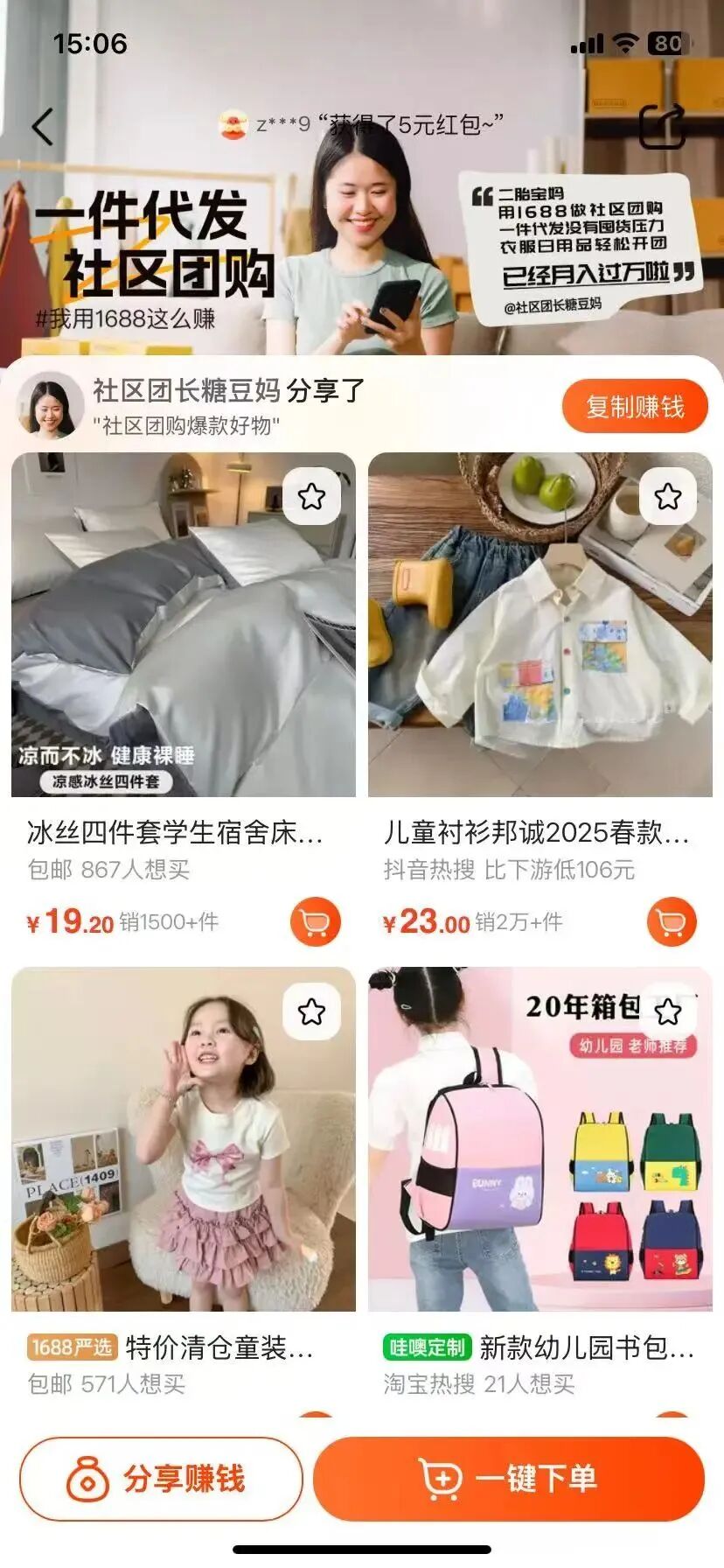This screenshot has width=724, height=1568.
Task: Add 冰丝四件套 to cart
Action: tap(315, 921)
